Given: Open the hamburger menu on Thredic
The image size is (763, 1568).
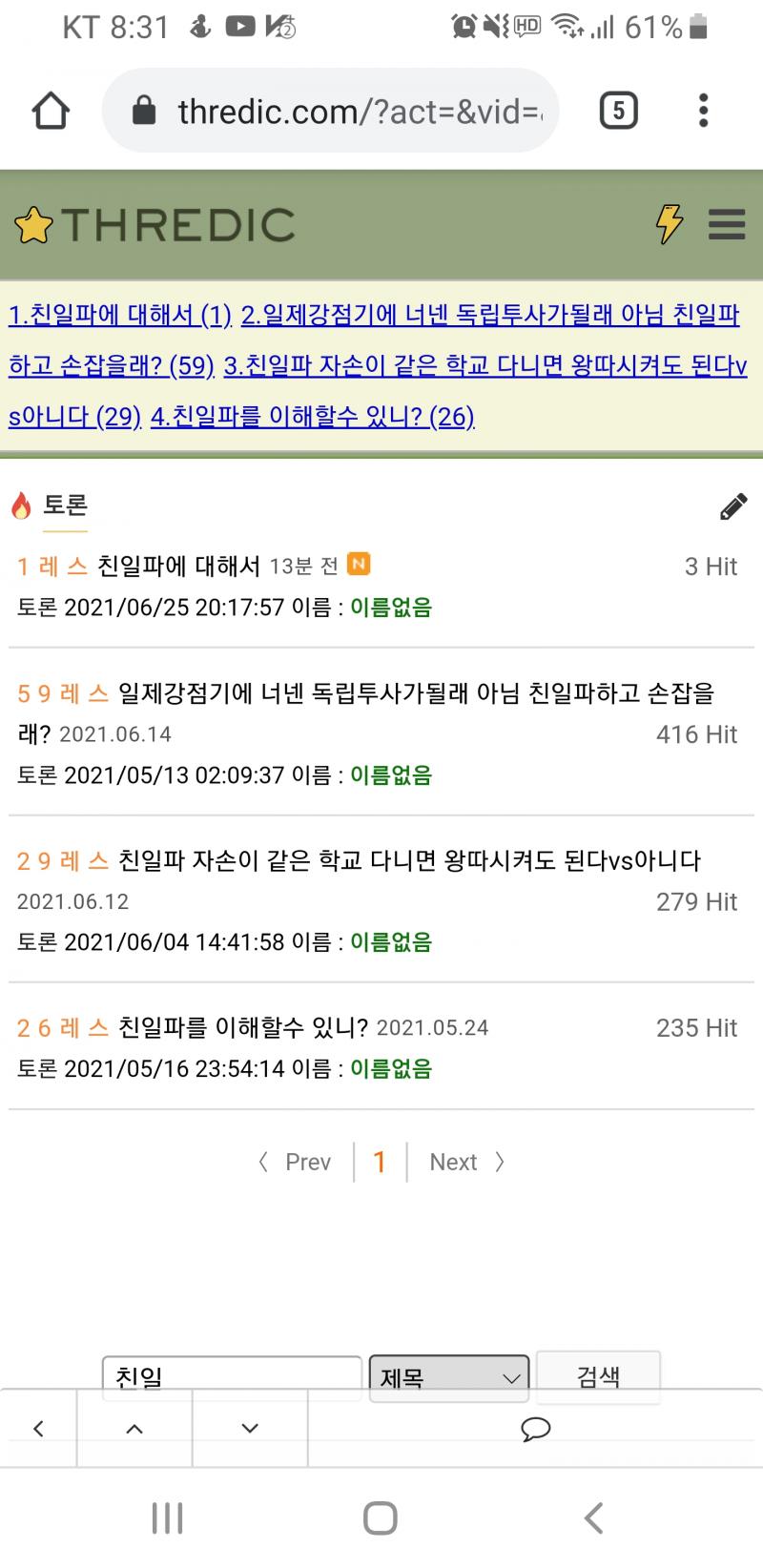Looking at the screenshot, I should [727, 225].
